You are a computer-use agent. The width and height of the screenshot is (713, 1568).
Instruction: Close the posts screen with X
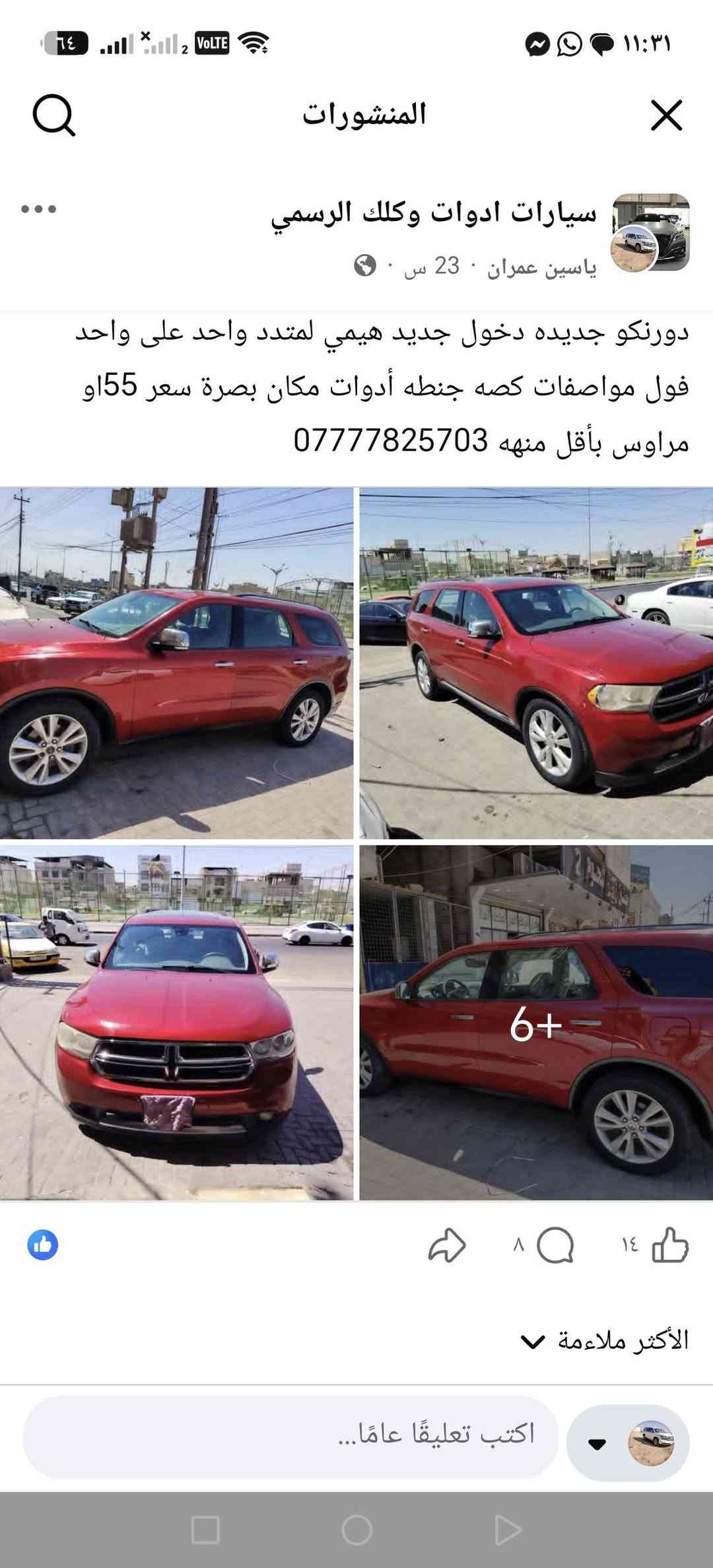pos(666,115)
